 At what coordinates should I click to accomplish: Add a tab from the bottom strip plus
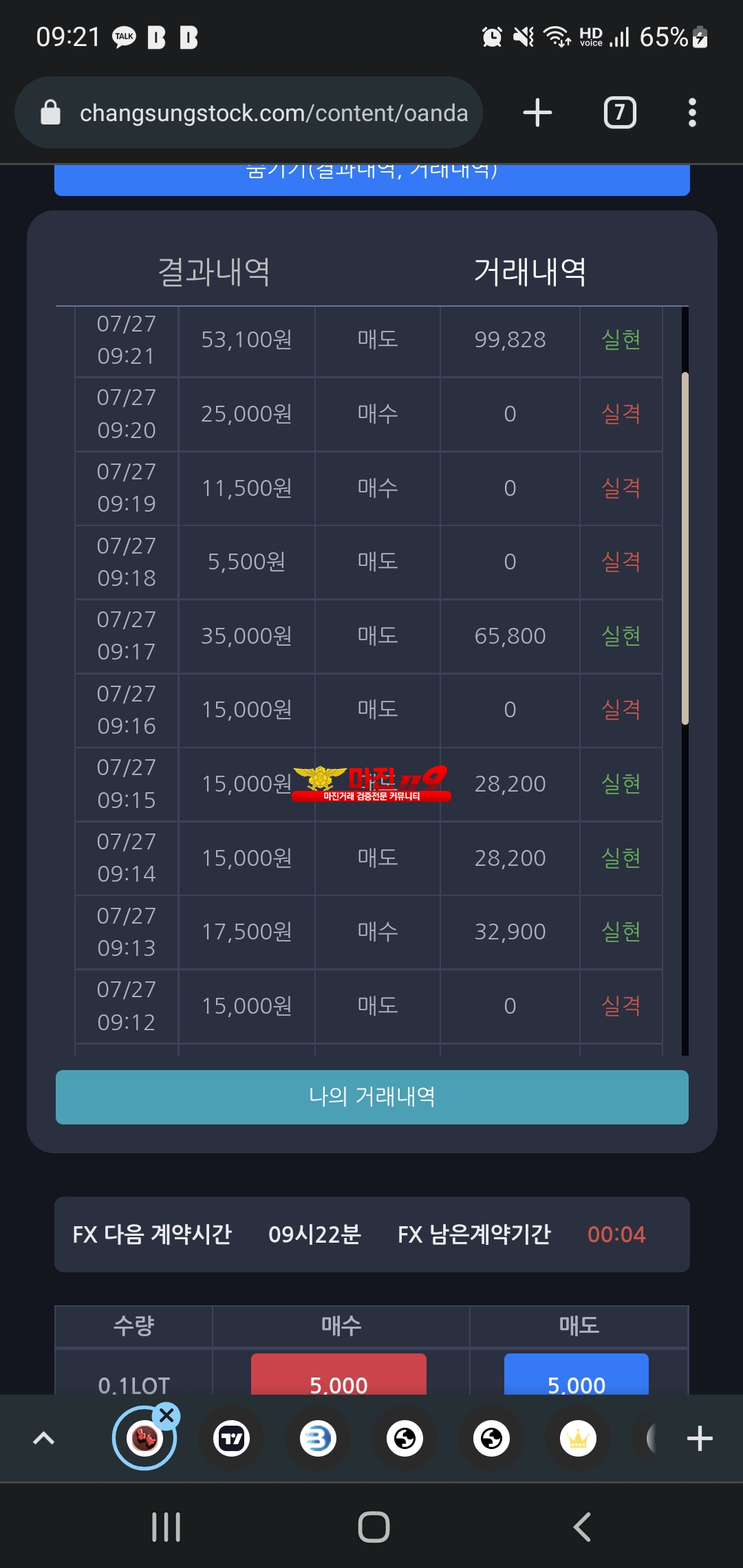pos(700,1438)
